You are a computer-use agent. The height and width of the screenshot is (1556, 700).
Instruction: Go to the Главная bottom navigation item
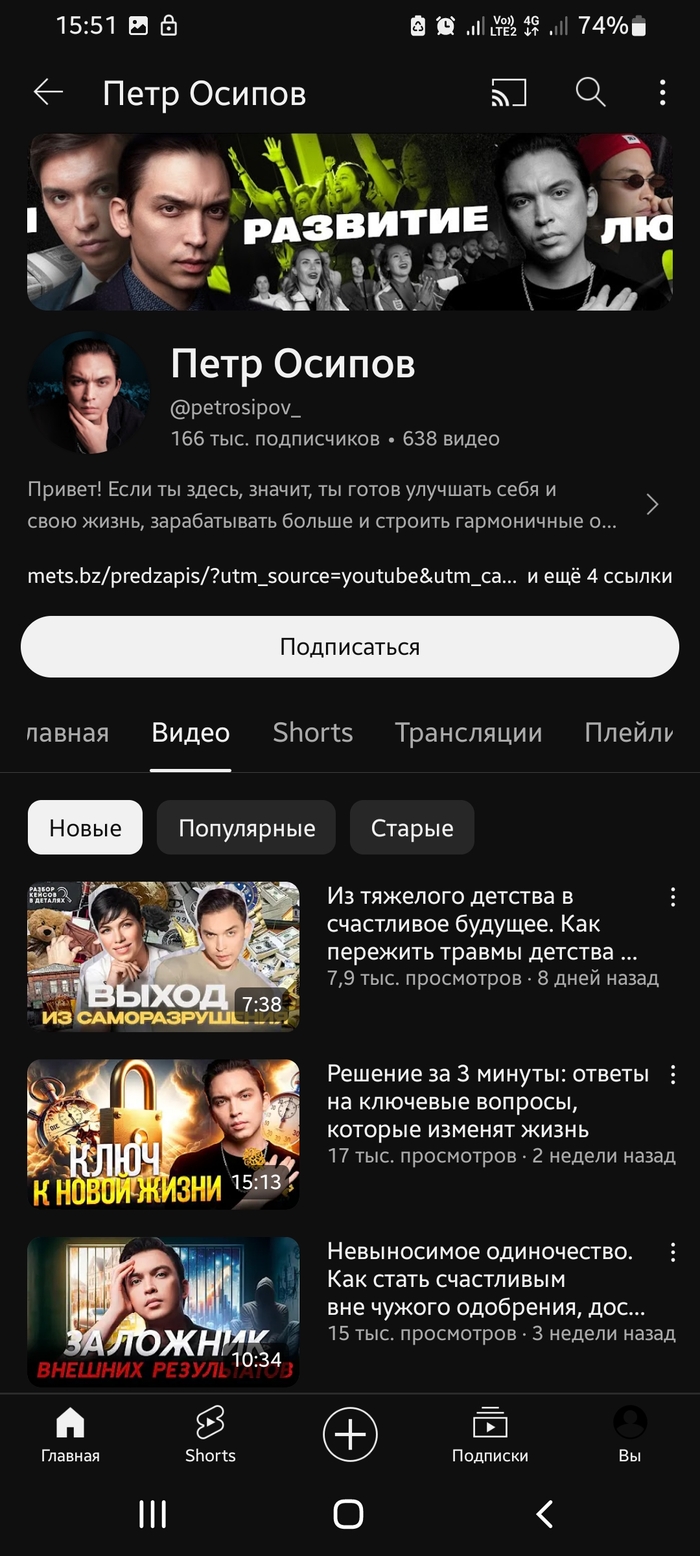click(70, 1435)
